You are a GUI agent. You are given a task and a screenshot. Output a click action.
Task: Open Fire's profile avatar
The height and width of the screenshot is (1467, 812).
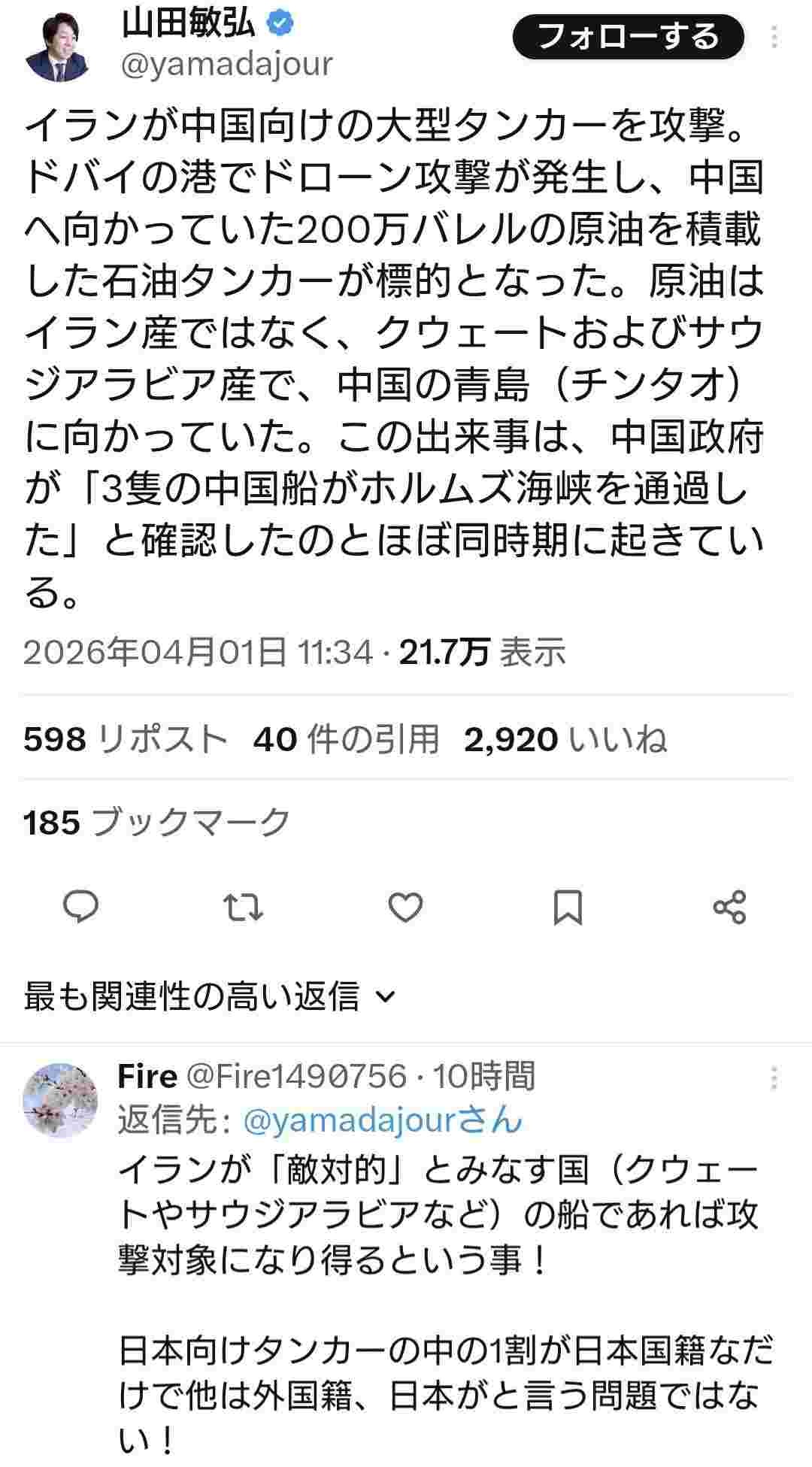(x=61, y=1100)
